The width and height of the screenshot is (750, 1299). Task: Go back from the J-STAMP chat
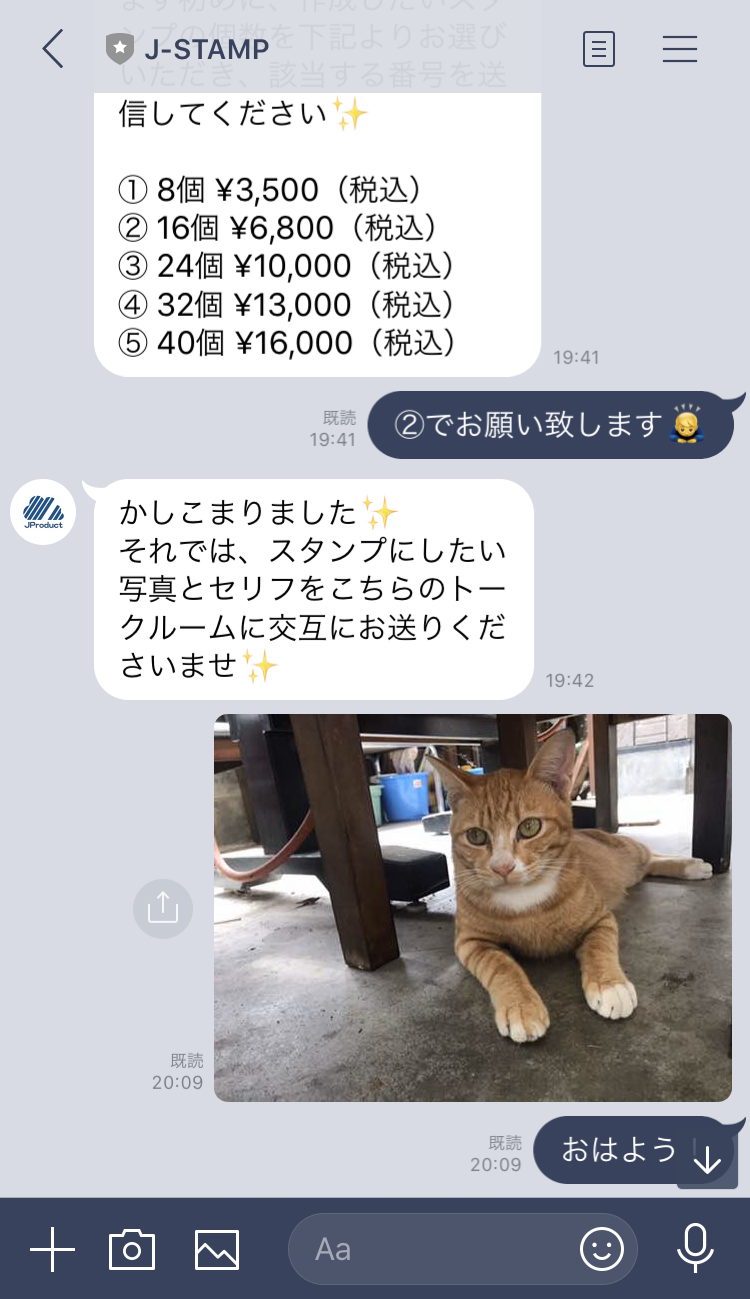(x=53, y=48)
